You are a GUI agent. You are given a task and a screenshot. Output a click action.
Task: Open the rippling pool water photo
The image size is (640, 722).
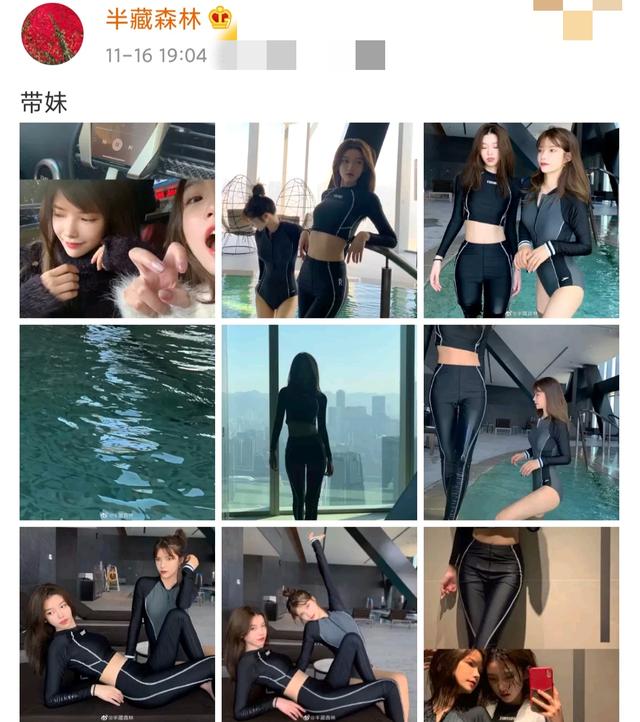pos(117,422)
